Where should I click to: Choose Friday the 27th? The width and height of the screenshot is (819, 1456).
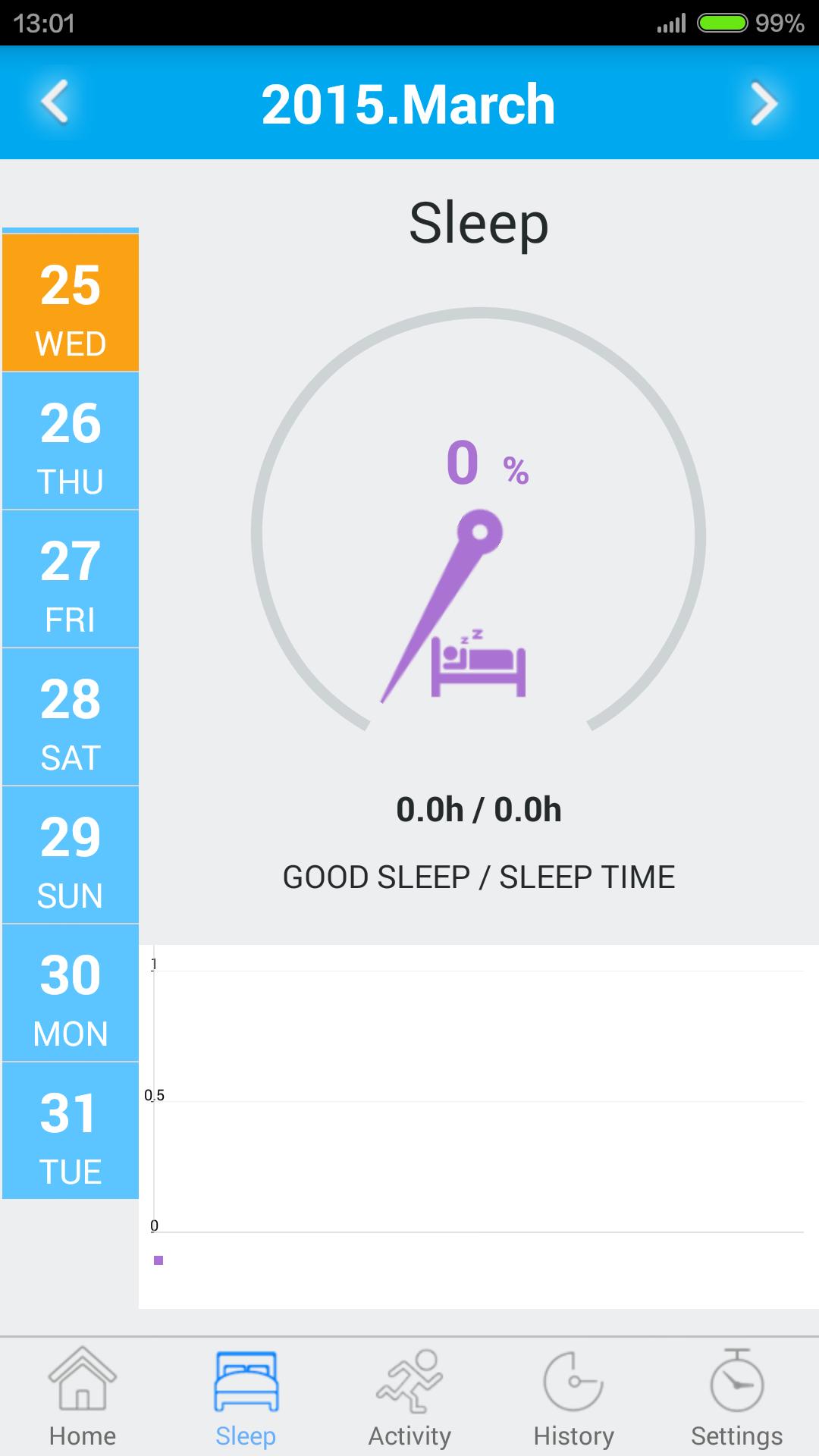[71, 579]
